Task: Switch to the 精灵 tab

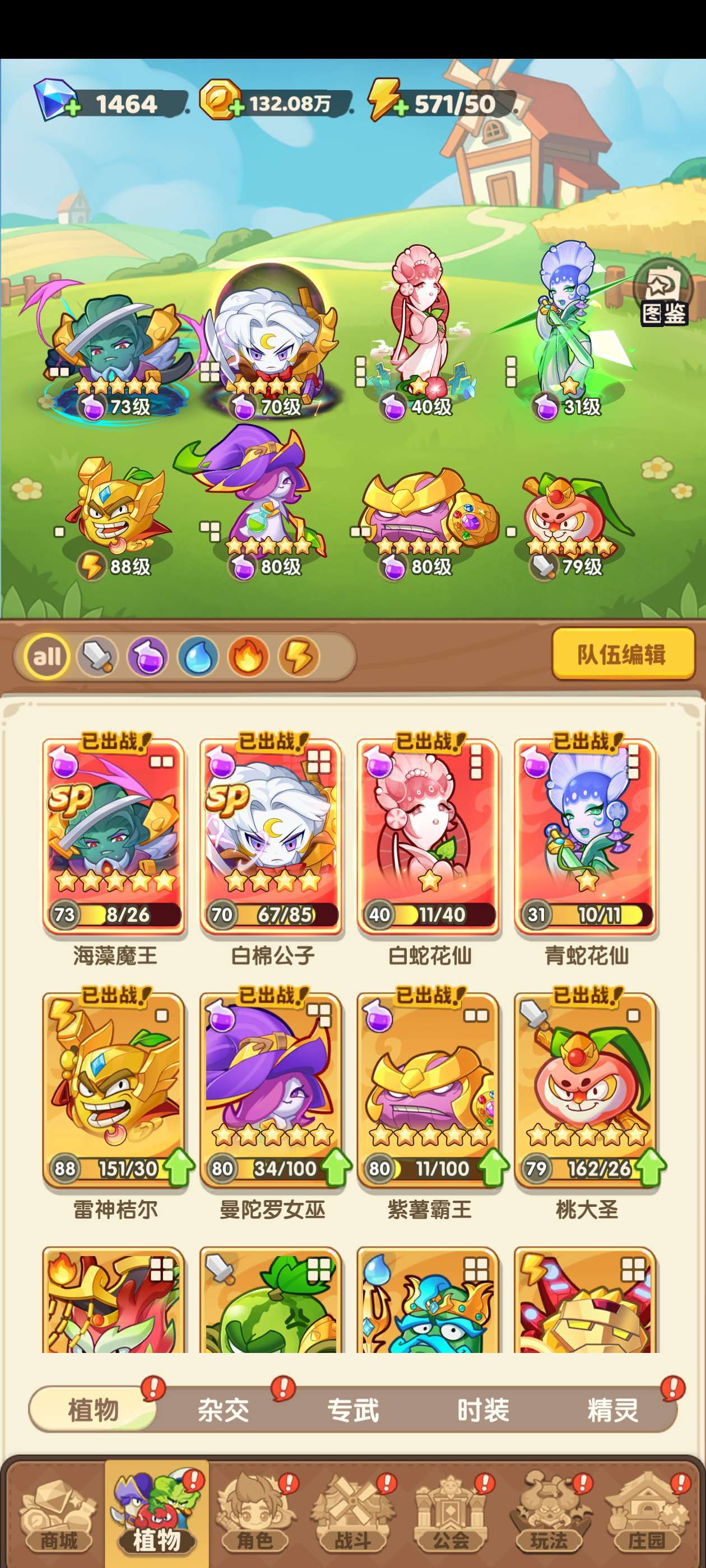Action: click(x=613, y=1410)
